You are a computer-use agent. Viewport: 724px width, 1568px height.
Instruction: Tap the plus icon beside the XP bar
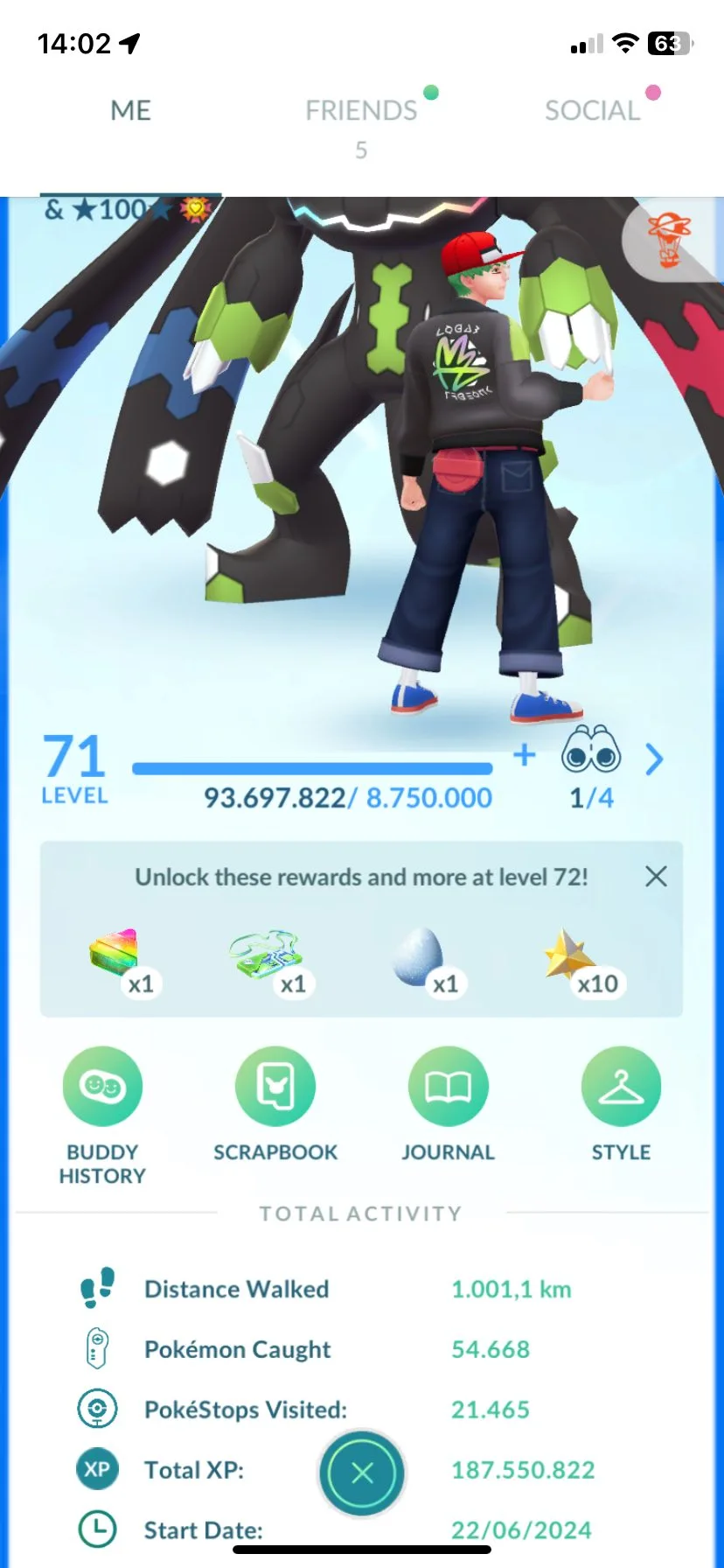coord(524,754)
